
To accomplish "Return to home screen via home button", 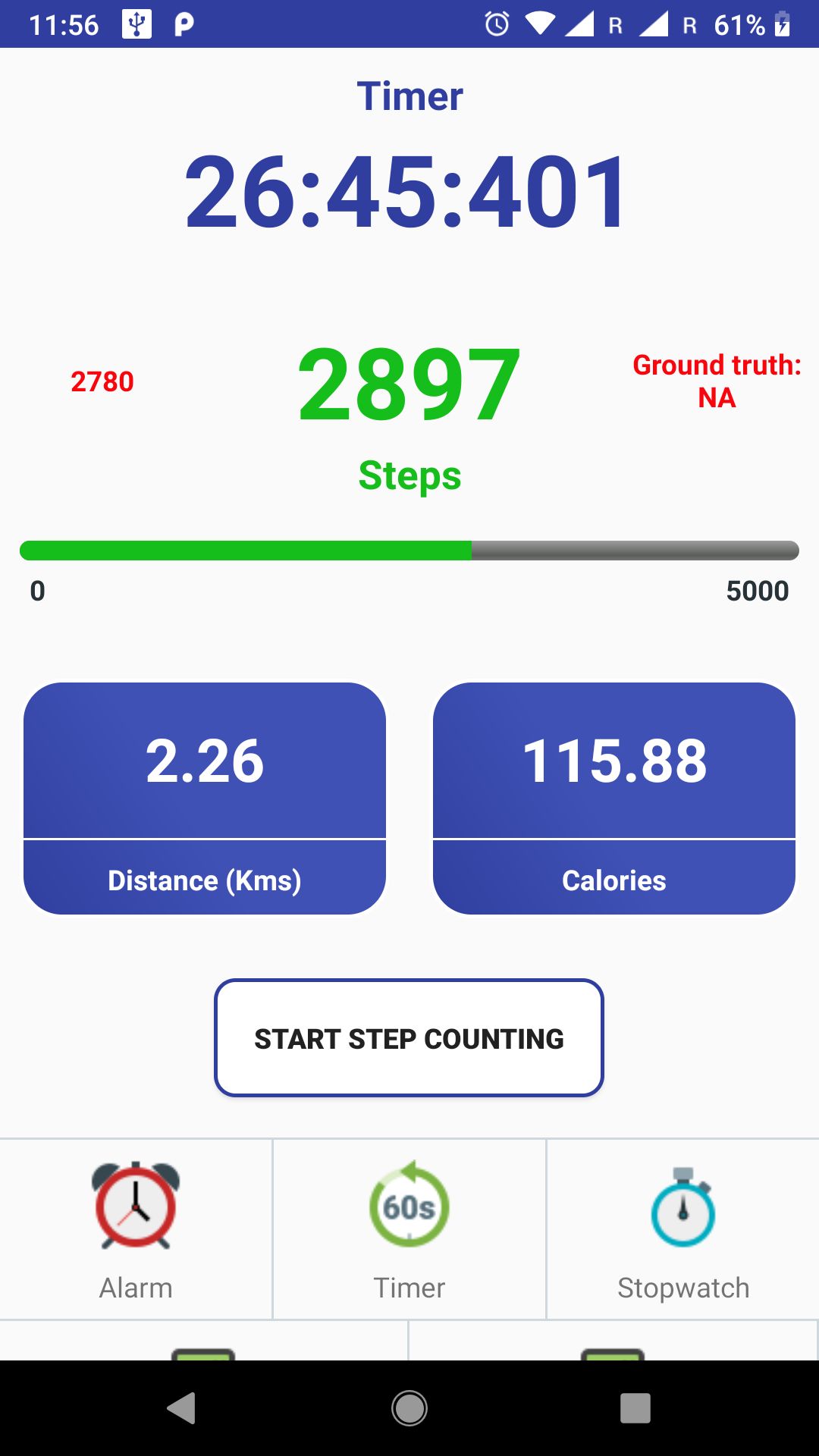I will pyautogui.click(x=409, y=1408).
